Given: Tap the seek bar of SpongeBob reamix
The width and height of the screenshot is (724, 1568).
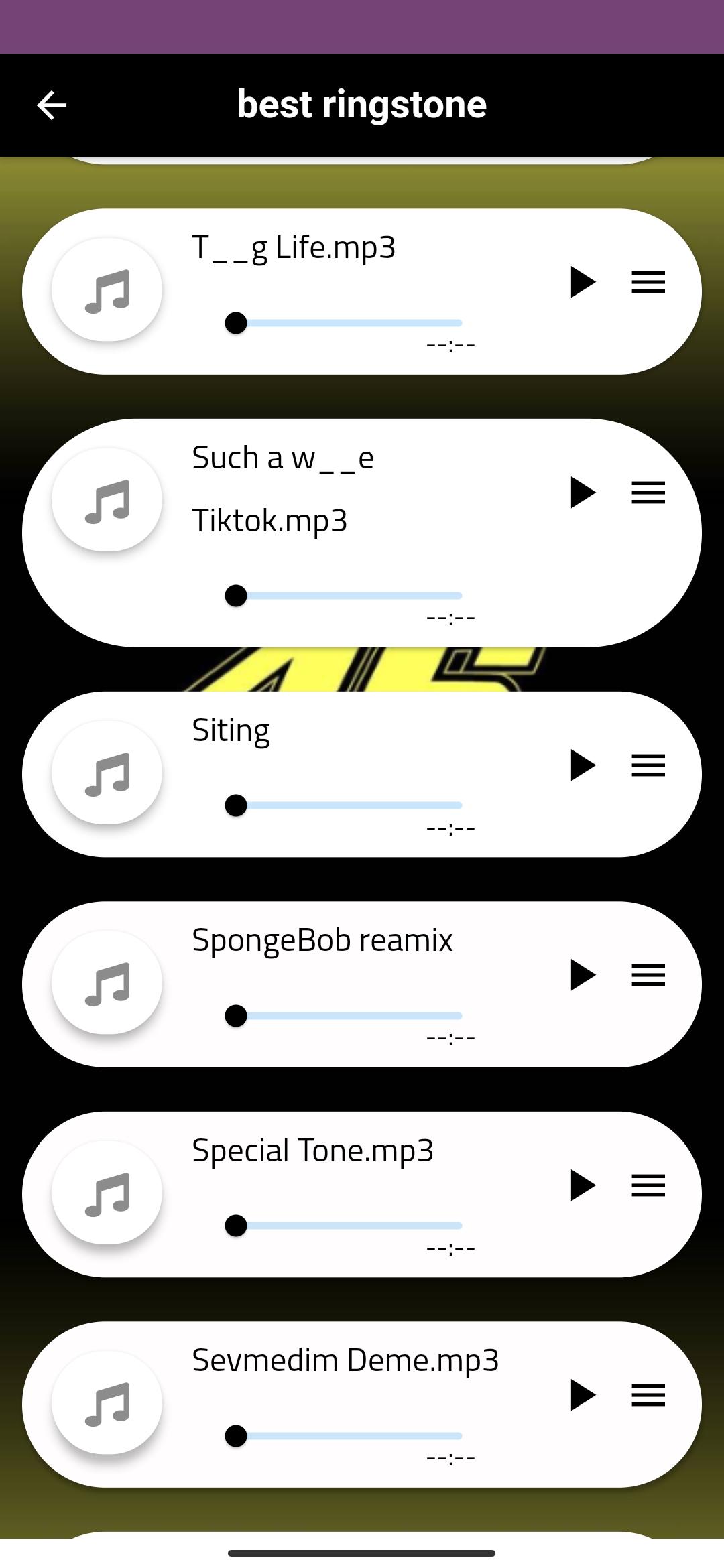Looking at the screenshot, I should [349, 1016].
